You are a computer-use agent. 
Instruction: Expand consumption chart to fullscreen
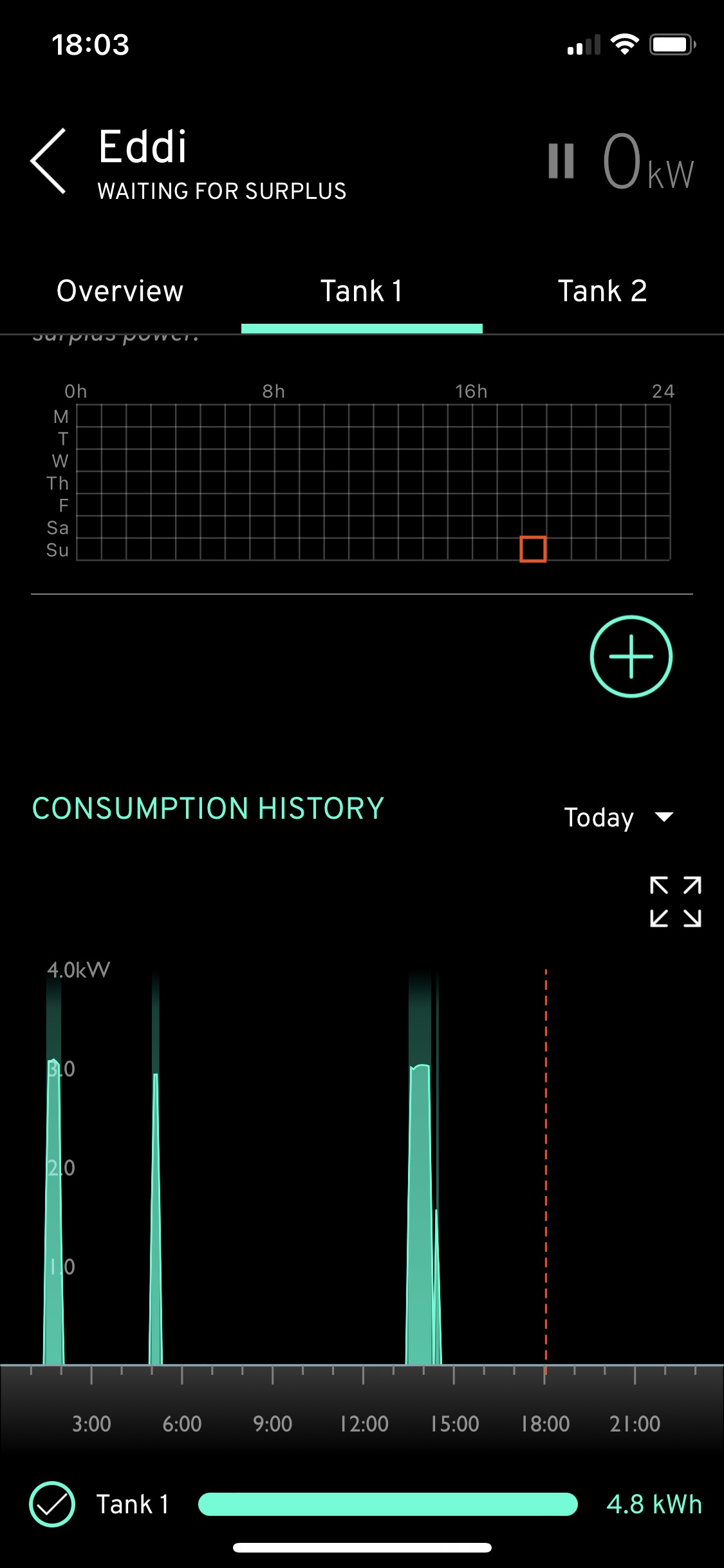click(x=675, y=902)
